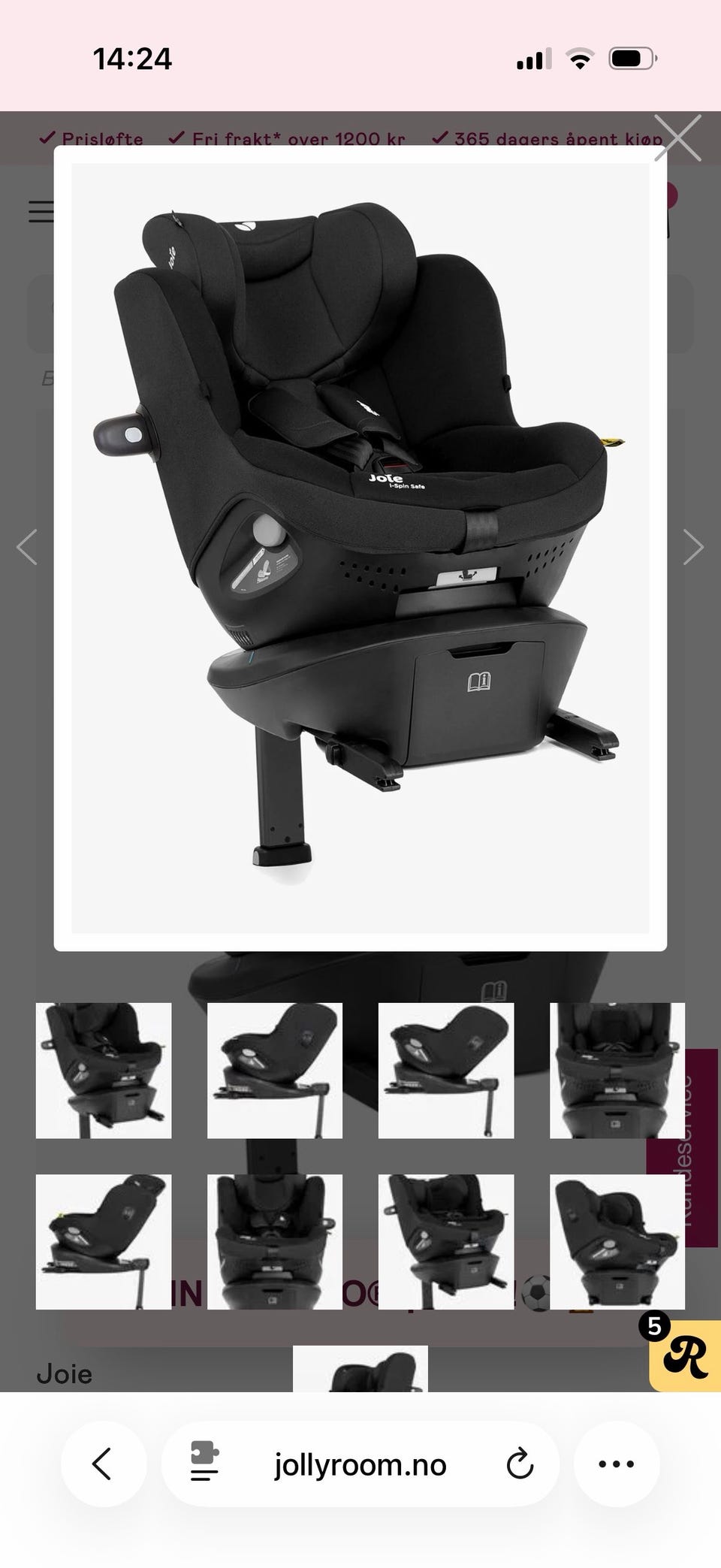Go back in the browser
Image resolution: width=721 pixels, height=1568 pixels.
coord(104,1464)
